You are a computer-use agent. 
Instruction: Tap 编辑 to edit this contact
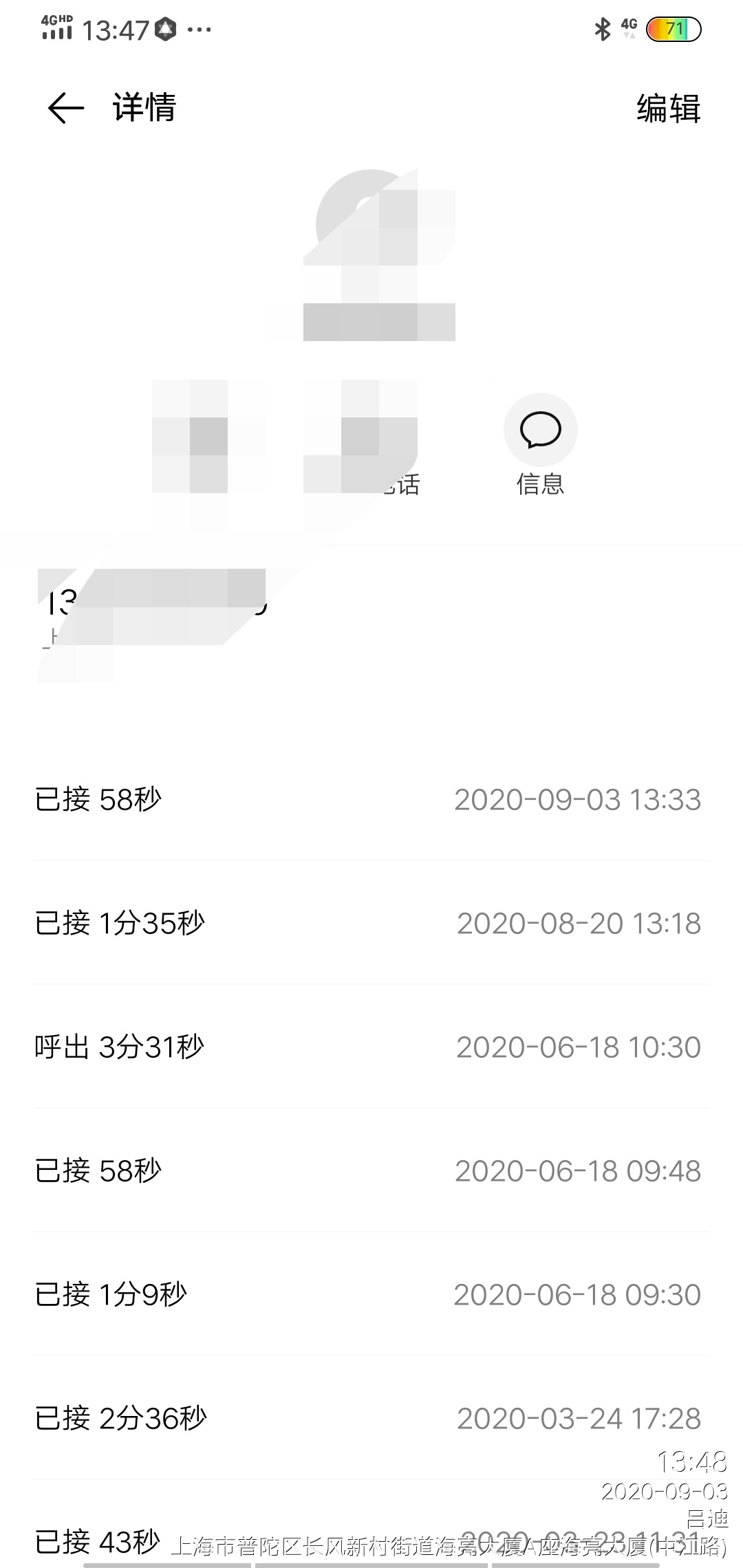(x=667, y=109)
